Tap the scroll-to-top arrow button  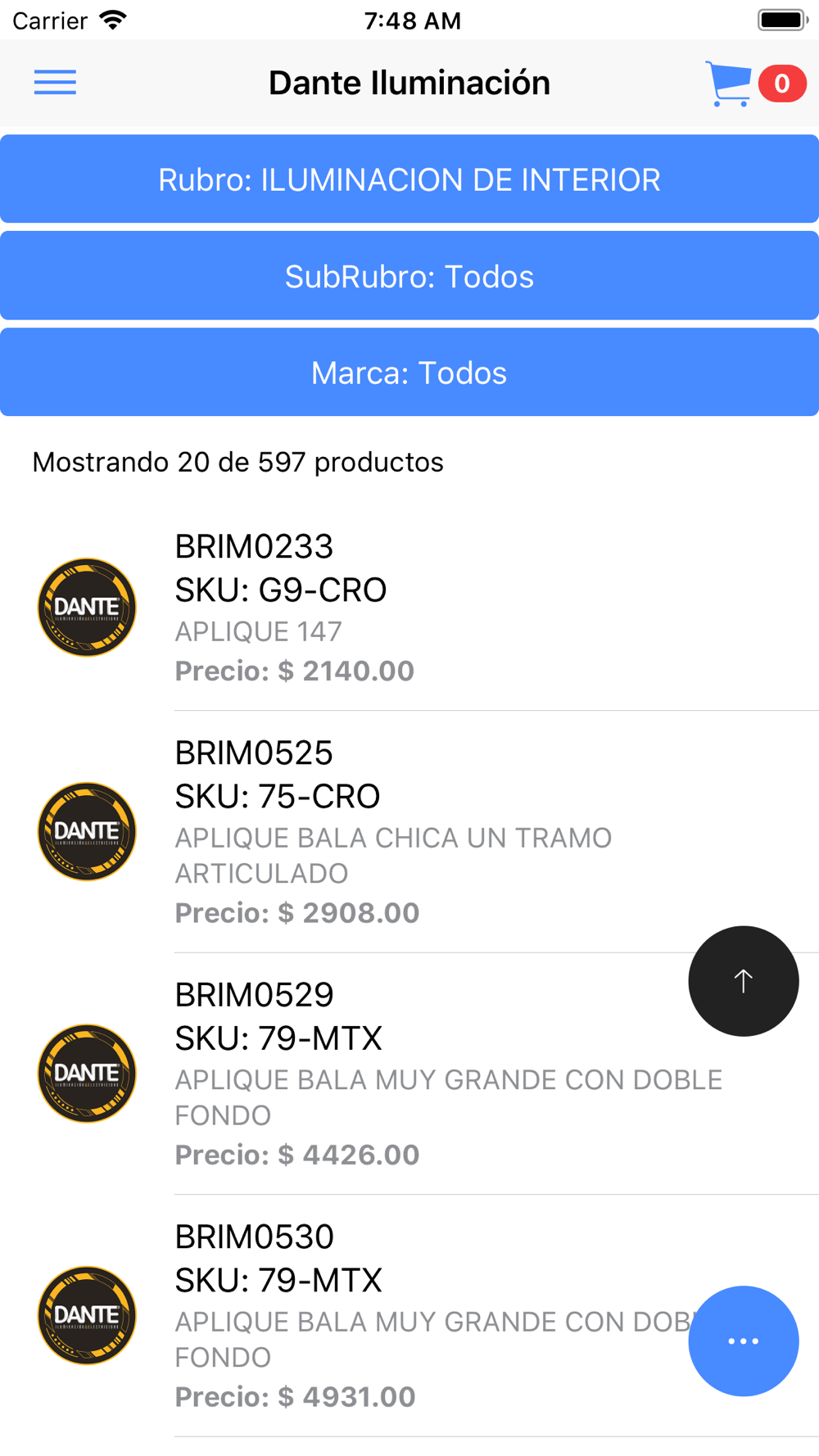tap(744, 981)
